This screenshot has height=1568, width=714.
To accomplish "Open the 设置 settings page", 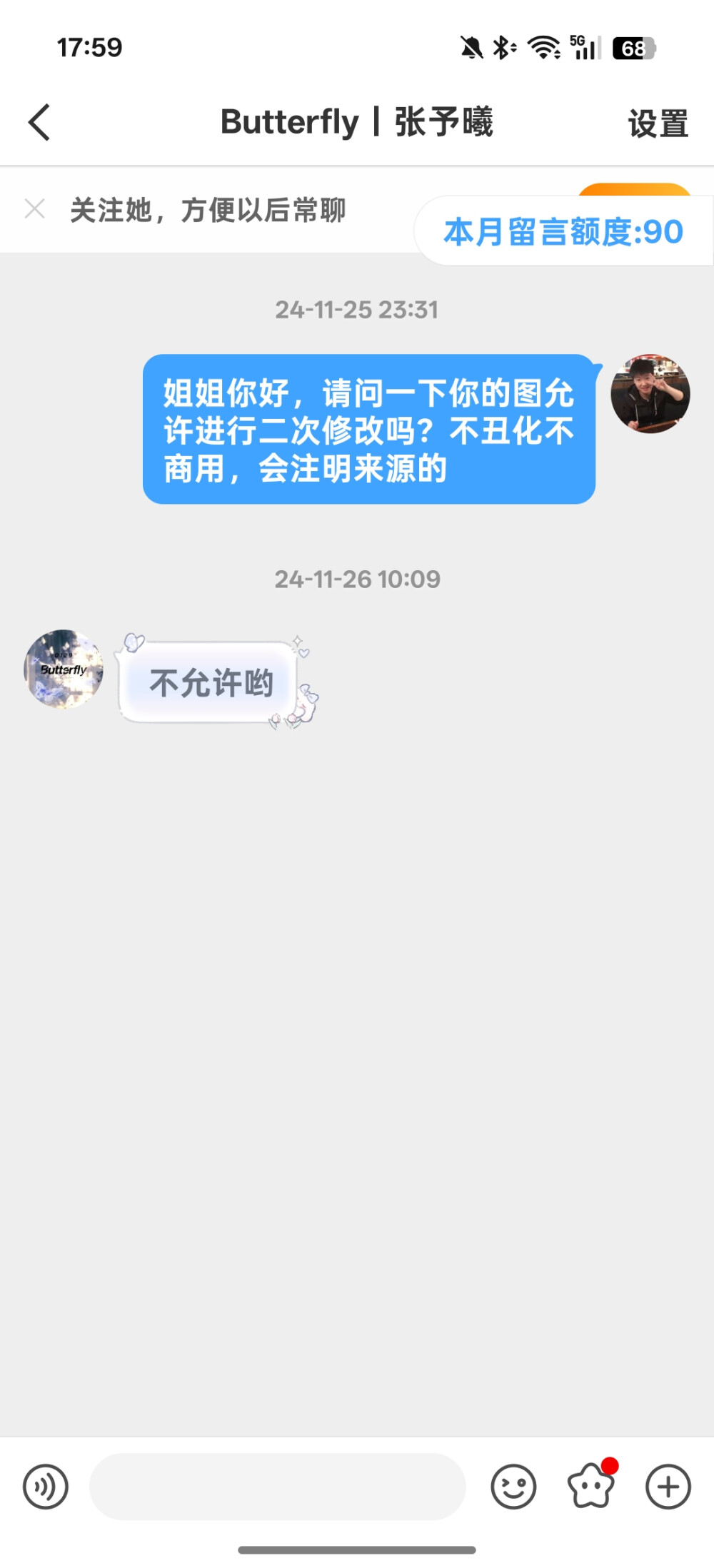I will [x=658, y=121].
